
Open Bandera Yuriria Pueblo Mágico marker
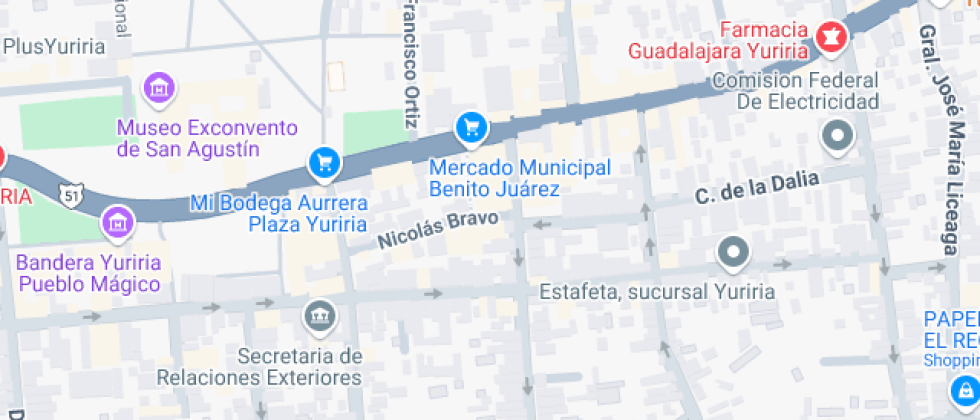click(118, 223)
